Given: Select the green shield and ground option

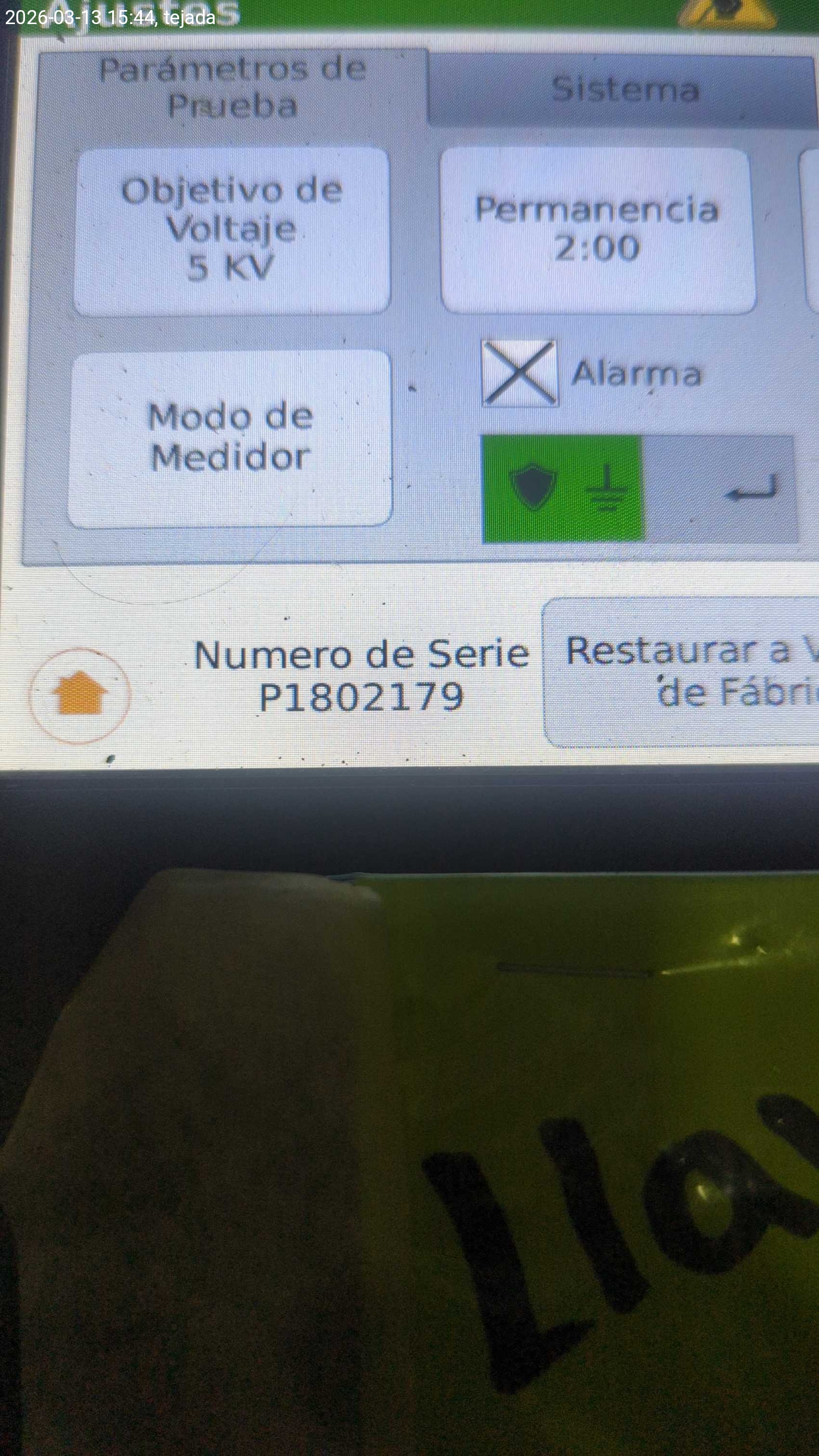Looking at the screenshot, I should [562, 489].
